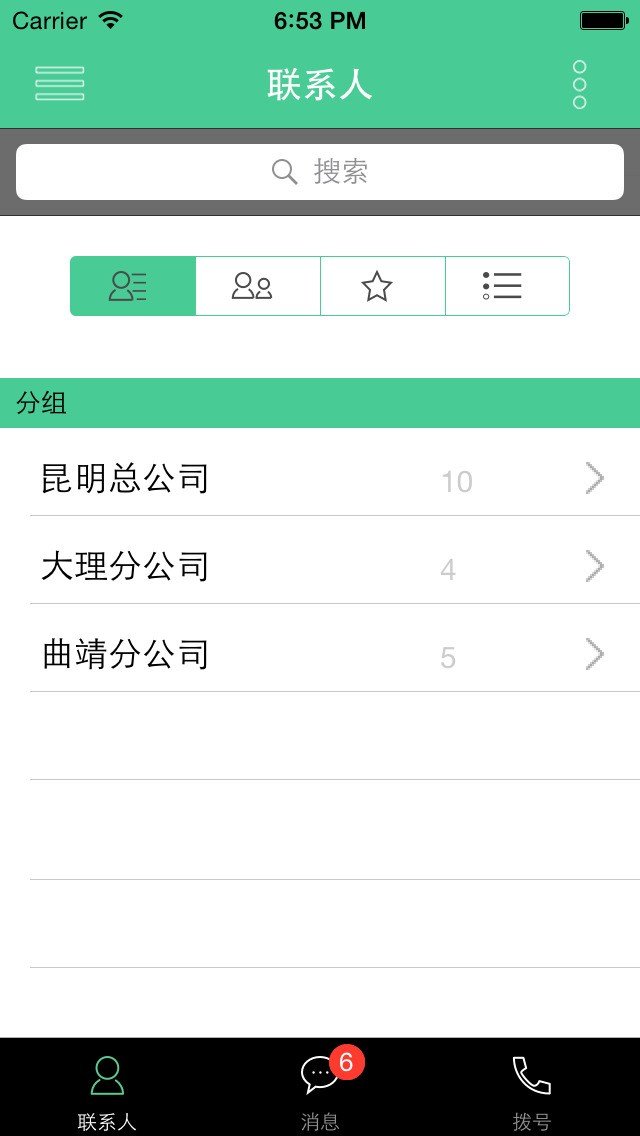Switch to the star favorites segment
This screenshot has width=640, height=1136.
pyautogui.click(x=383, y=286)
